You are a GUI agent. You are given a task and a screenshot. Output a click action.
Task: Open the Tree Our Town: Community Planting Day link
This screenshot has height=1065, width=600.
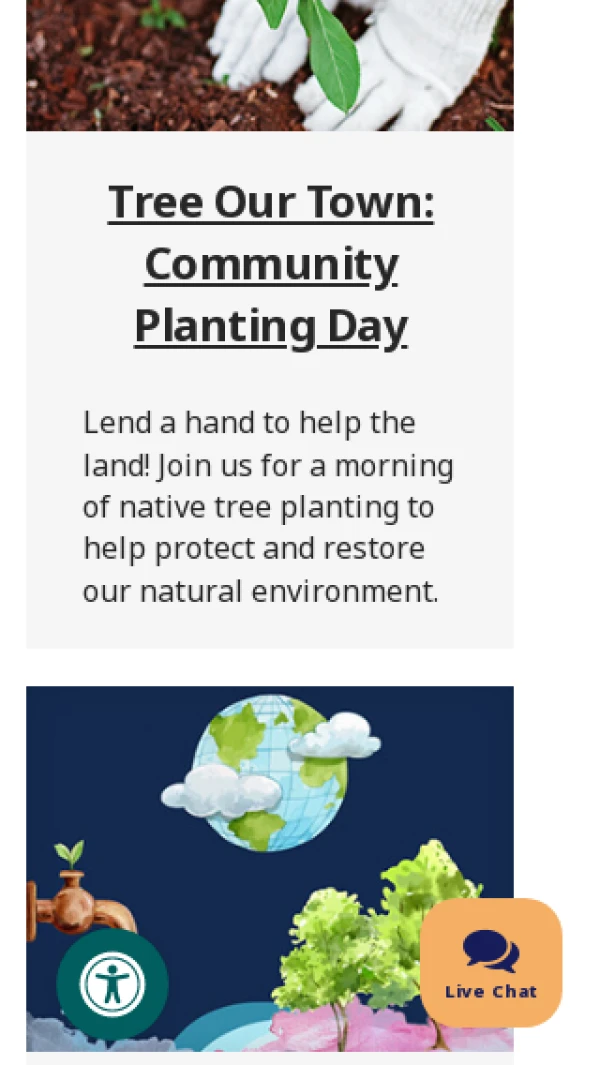270,263
